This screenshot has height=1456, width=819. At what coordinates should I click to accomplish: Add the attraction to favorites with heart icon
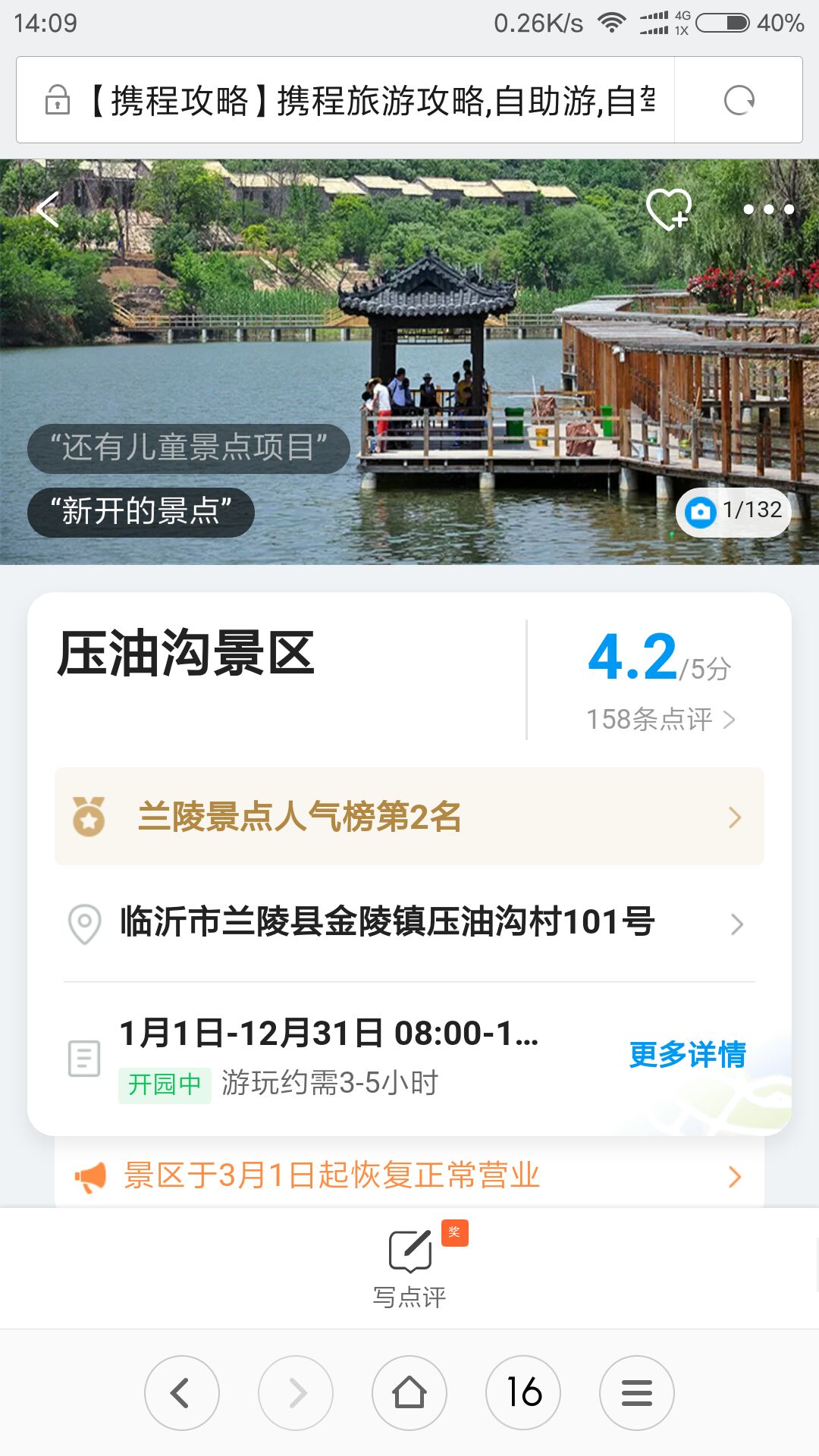tap(670, 210)
